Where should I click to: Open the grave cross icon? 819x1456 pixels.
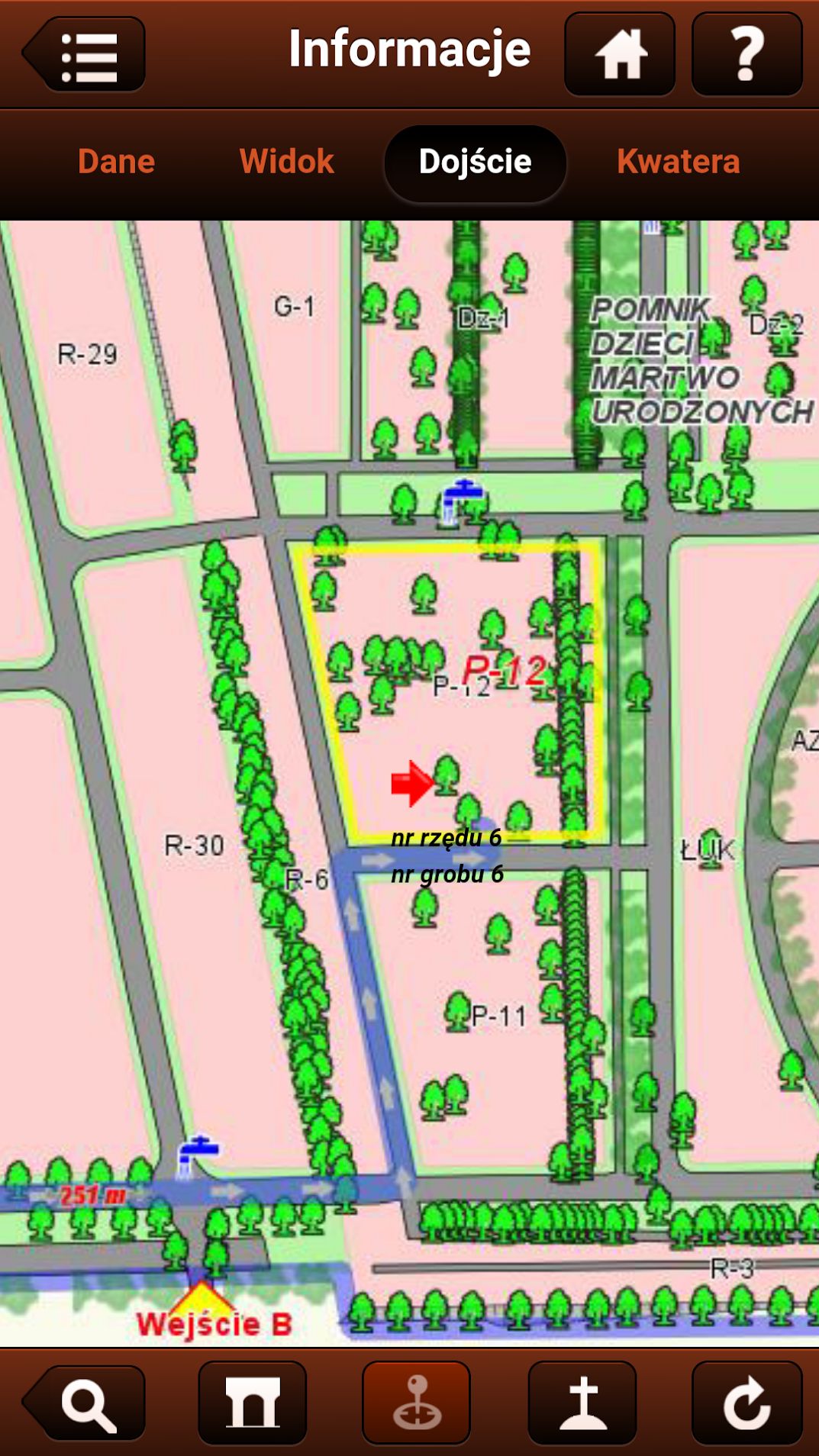coord(582,1403)
